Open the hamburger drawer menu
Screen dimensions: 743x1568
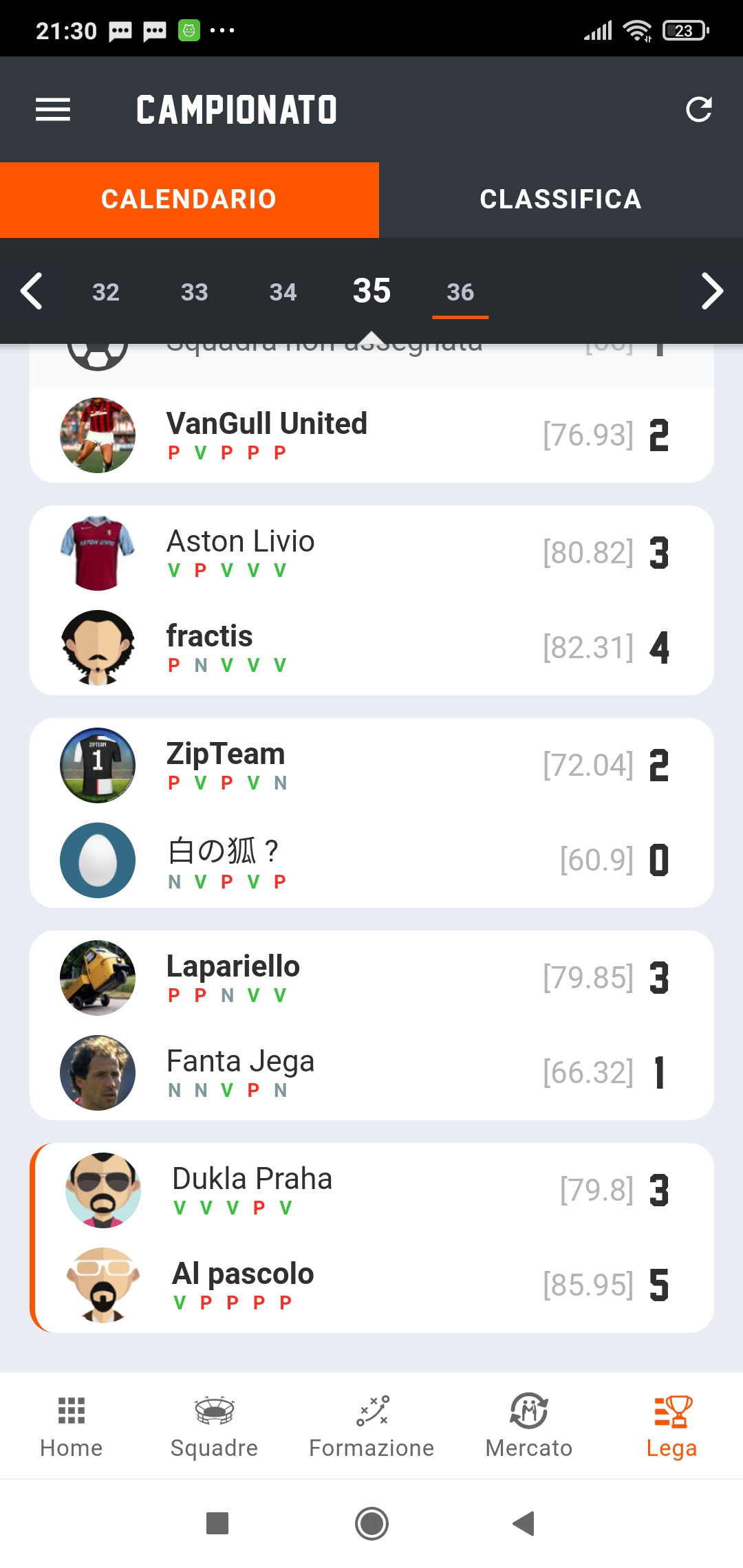[x=53, y=109]
